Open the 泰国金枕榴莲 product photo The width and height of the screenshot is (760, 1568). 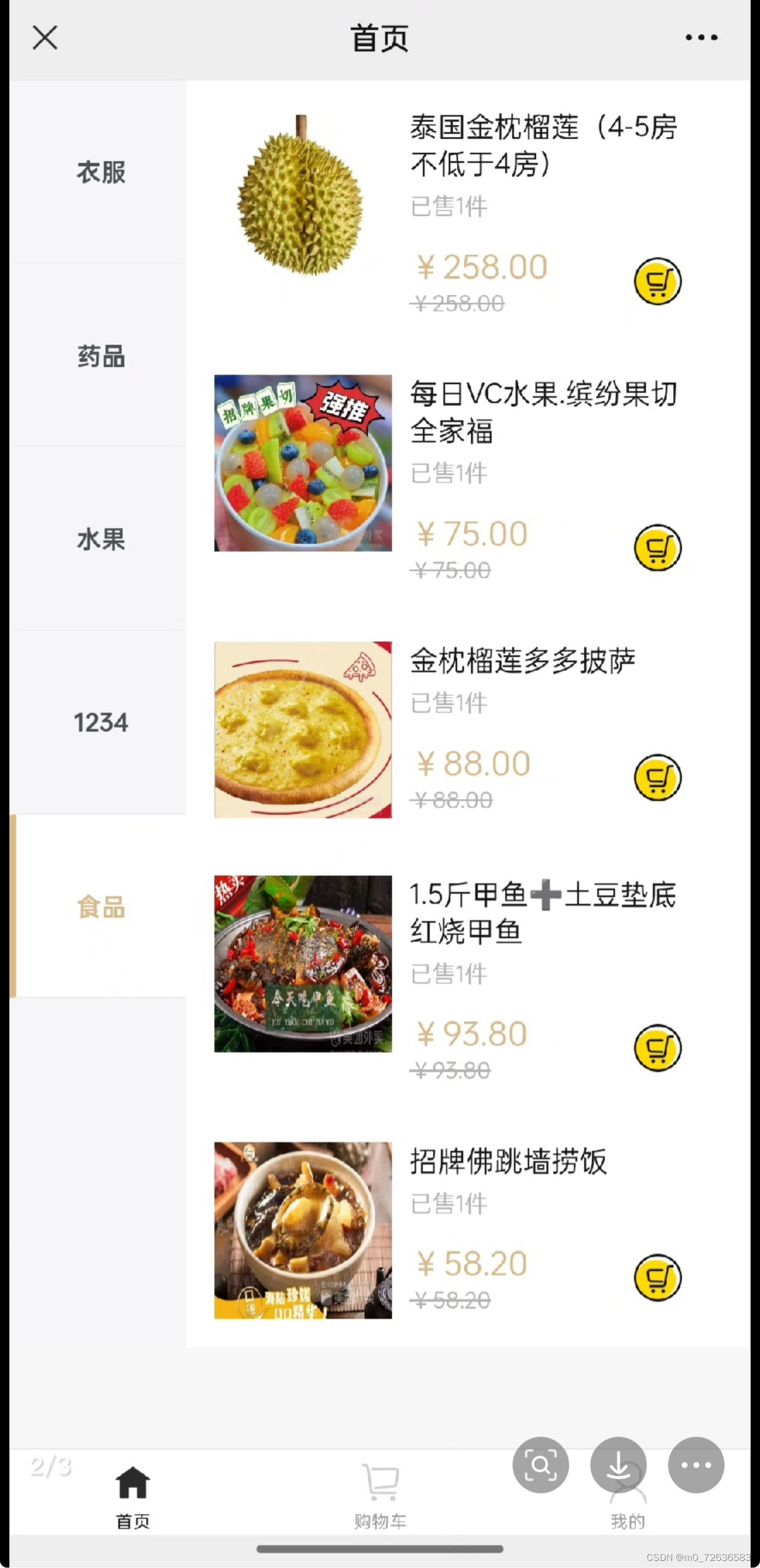tap(303, 196)
